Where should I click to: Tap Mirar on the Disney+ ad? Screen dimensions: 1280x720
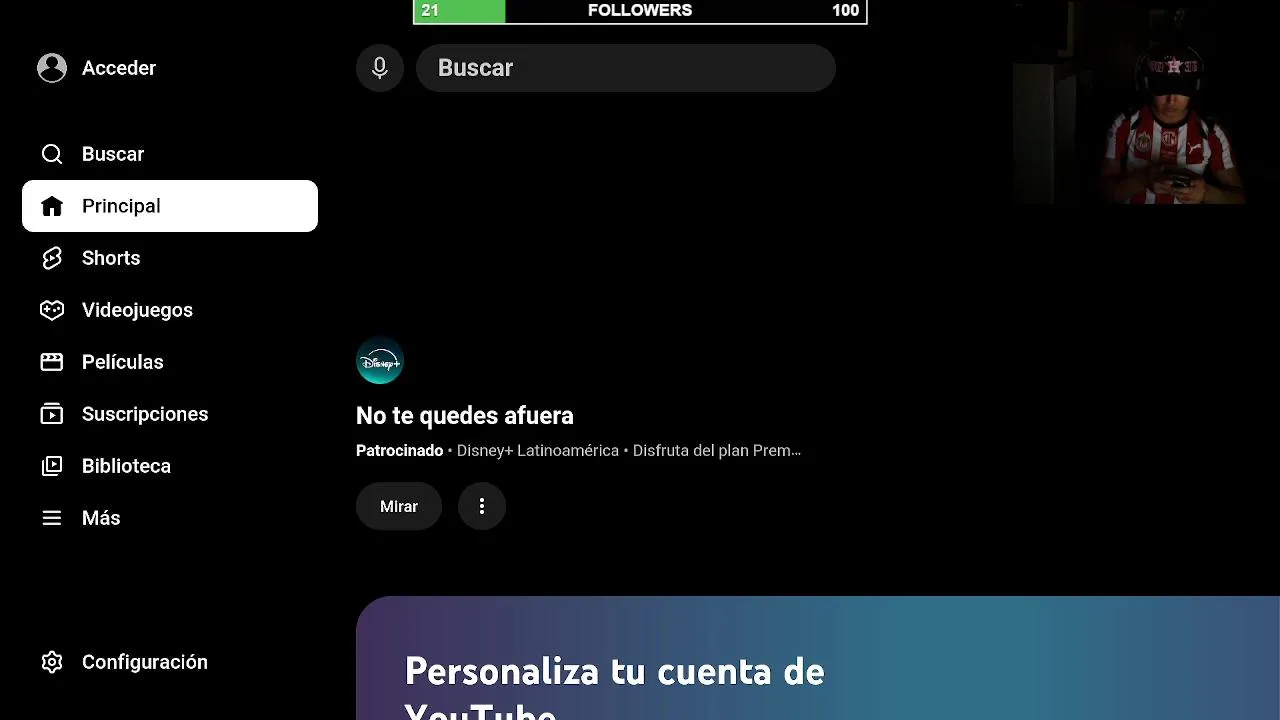(x=399, y=506)
